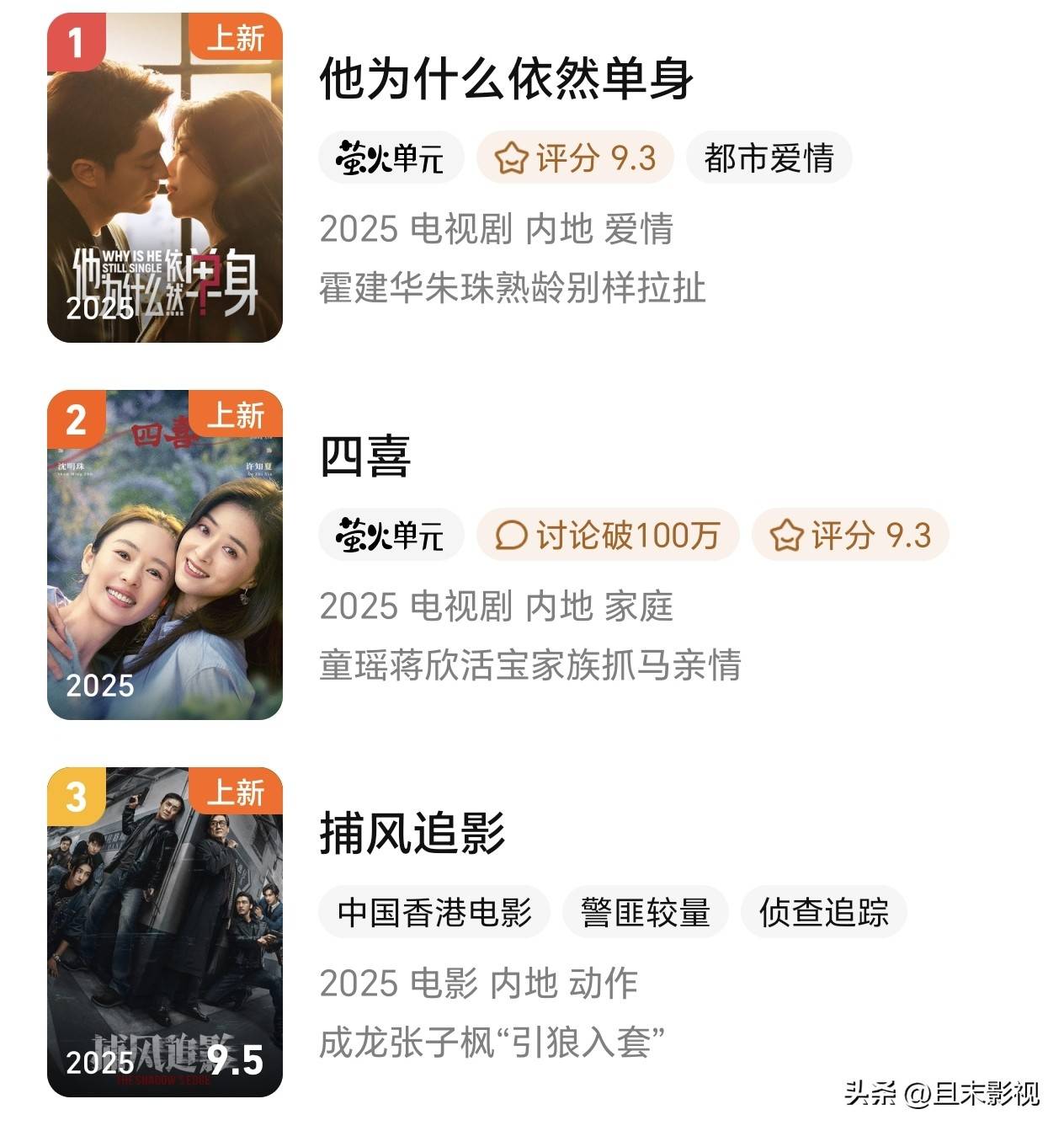Viewport: 1064px width, 1131px height.
Task: Select the 中国香港电影 chip
Action: tap(434, 912)
